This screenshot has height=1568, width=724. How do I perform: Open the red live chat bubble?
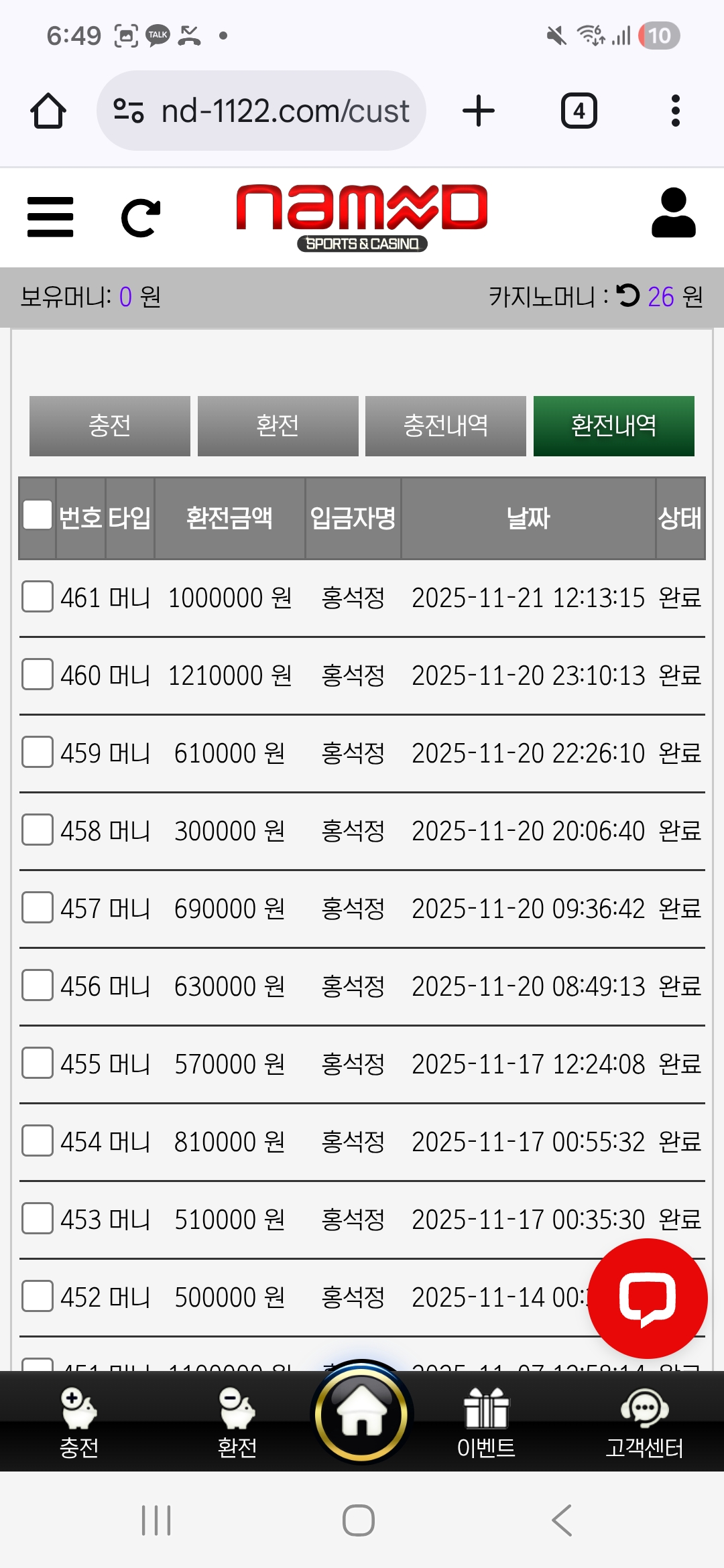click(647, 1298)
